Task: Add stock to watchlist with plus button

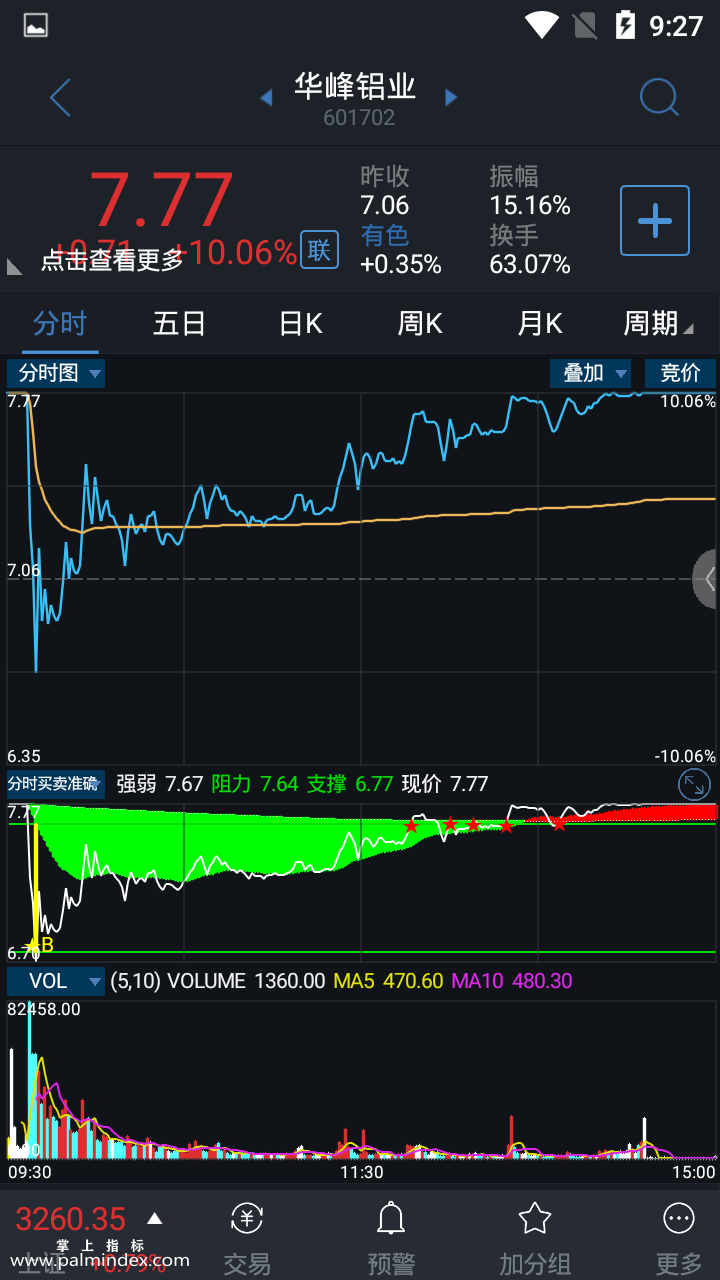Action: (x=655, y=220)
